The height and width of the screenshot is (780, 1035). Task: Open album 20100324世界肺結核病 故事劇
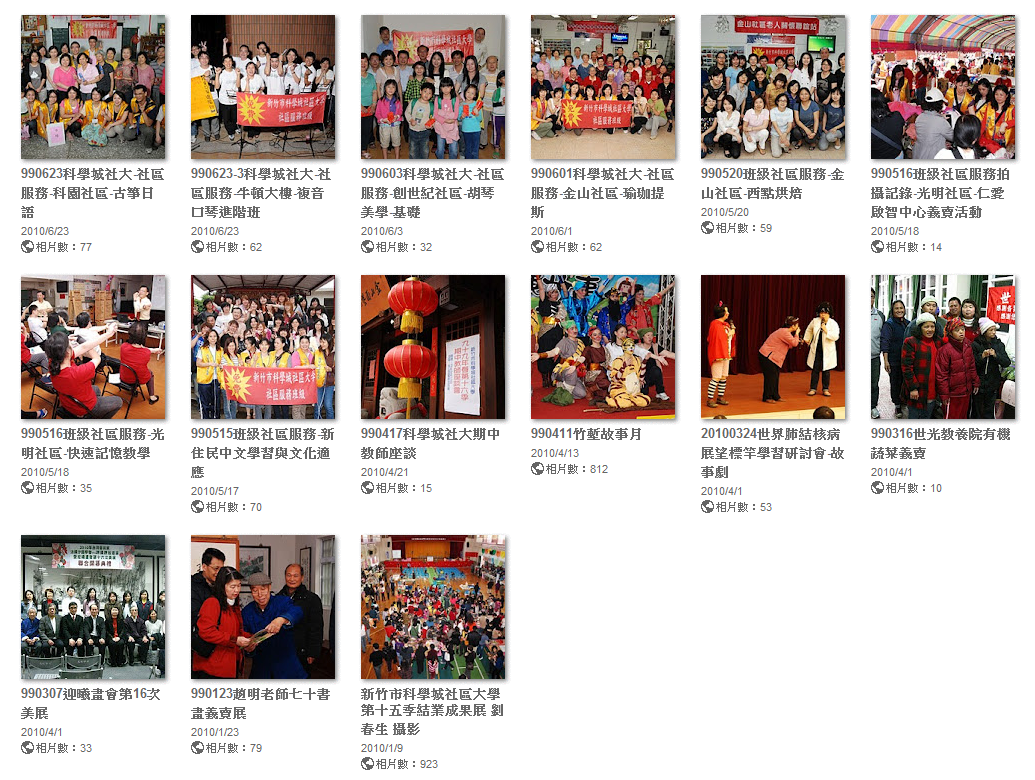point(773,347)
